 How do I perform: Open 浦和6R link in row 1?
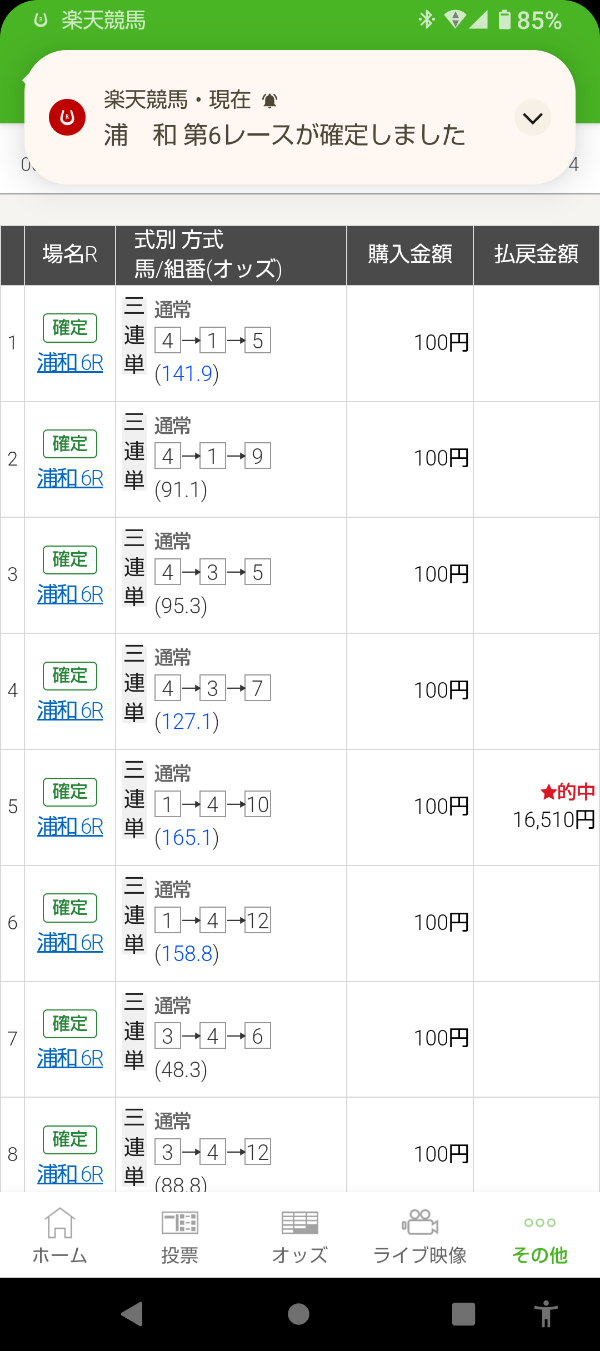coord(70,363)
